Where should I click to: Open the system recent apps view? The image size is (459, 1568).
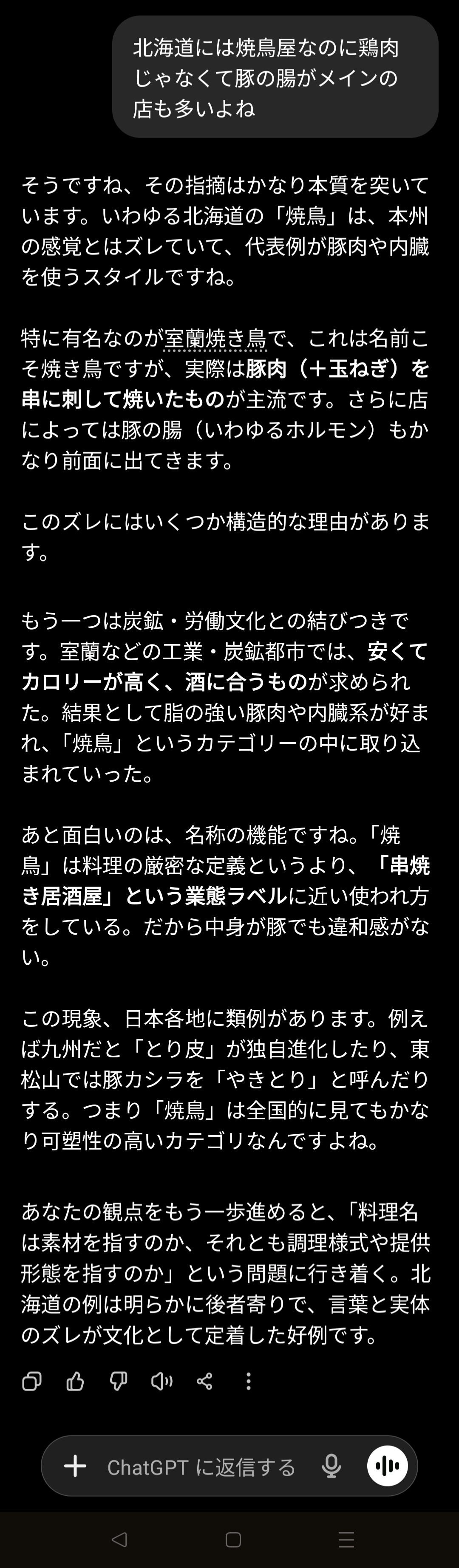346,1540
